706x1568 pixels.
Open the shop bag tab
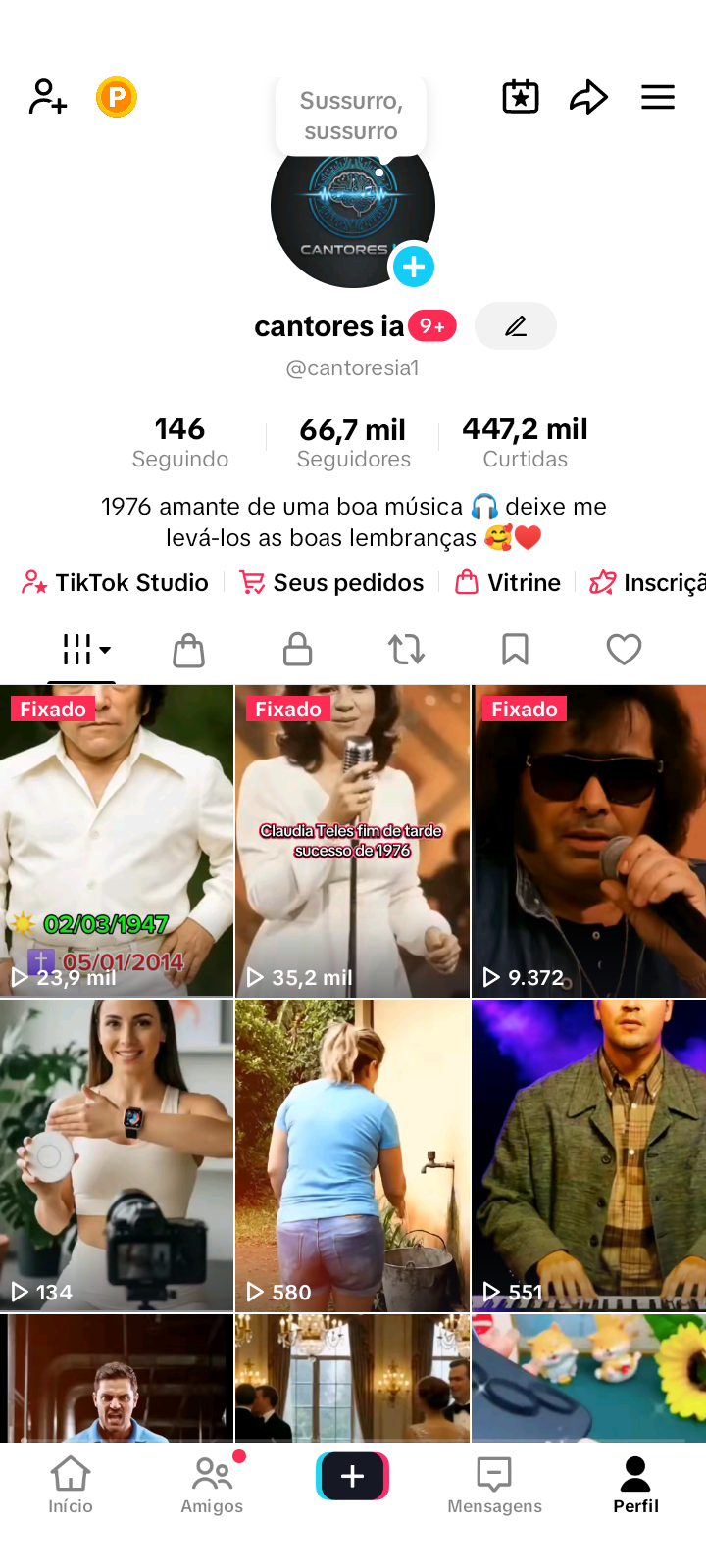click(188, 649)
